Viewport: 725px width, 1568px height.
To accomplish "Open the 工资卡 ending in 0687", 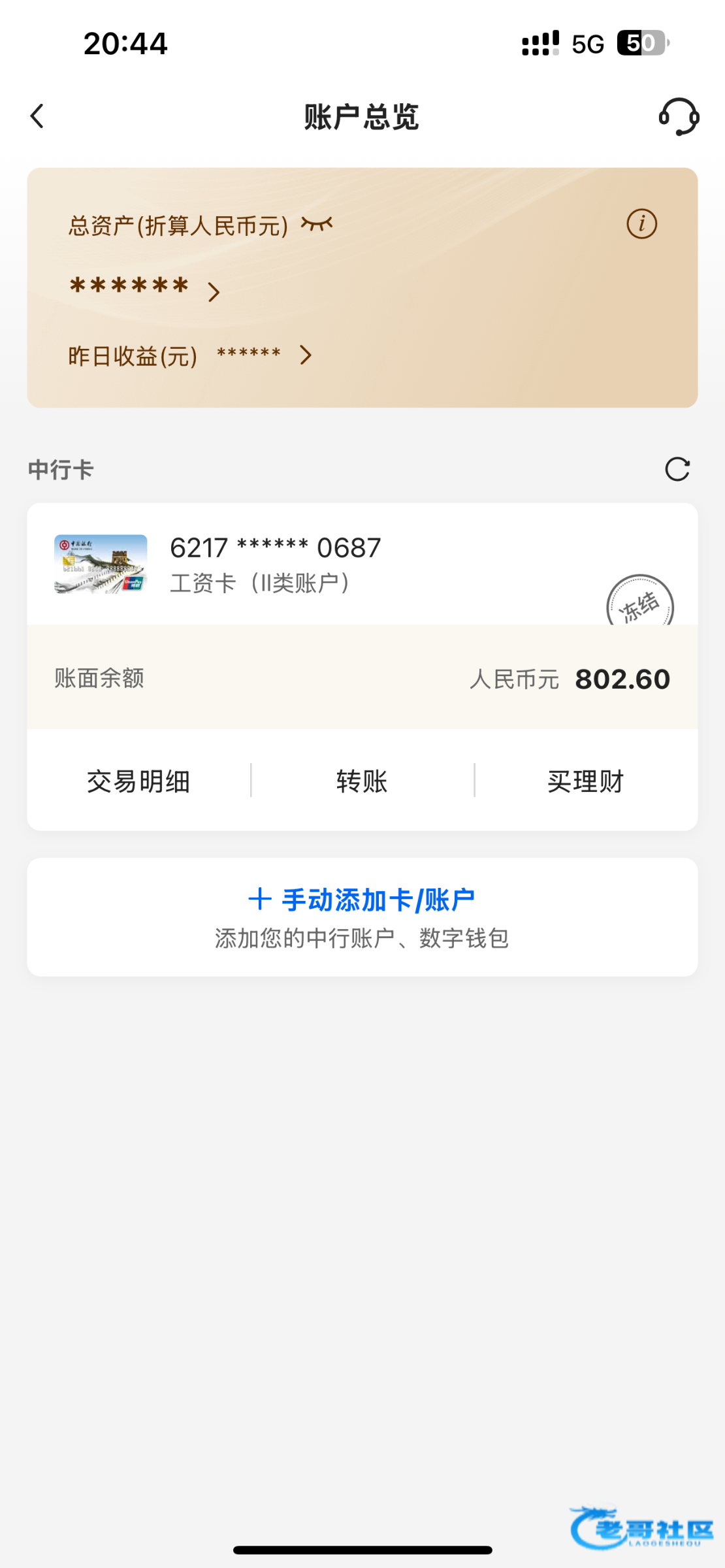I will [x=274, y=563].
